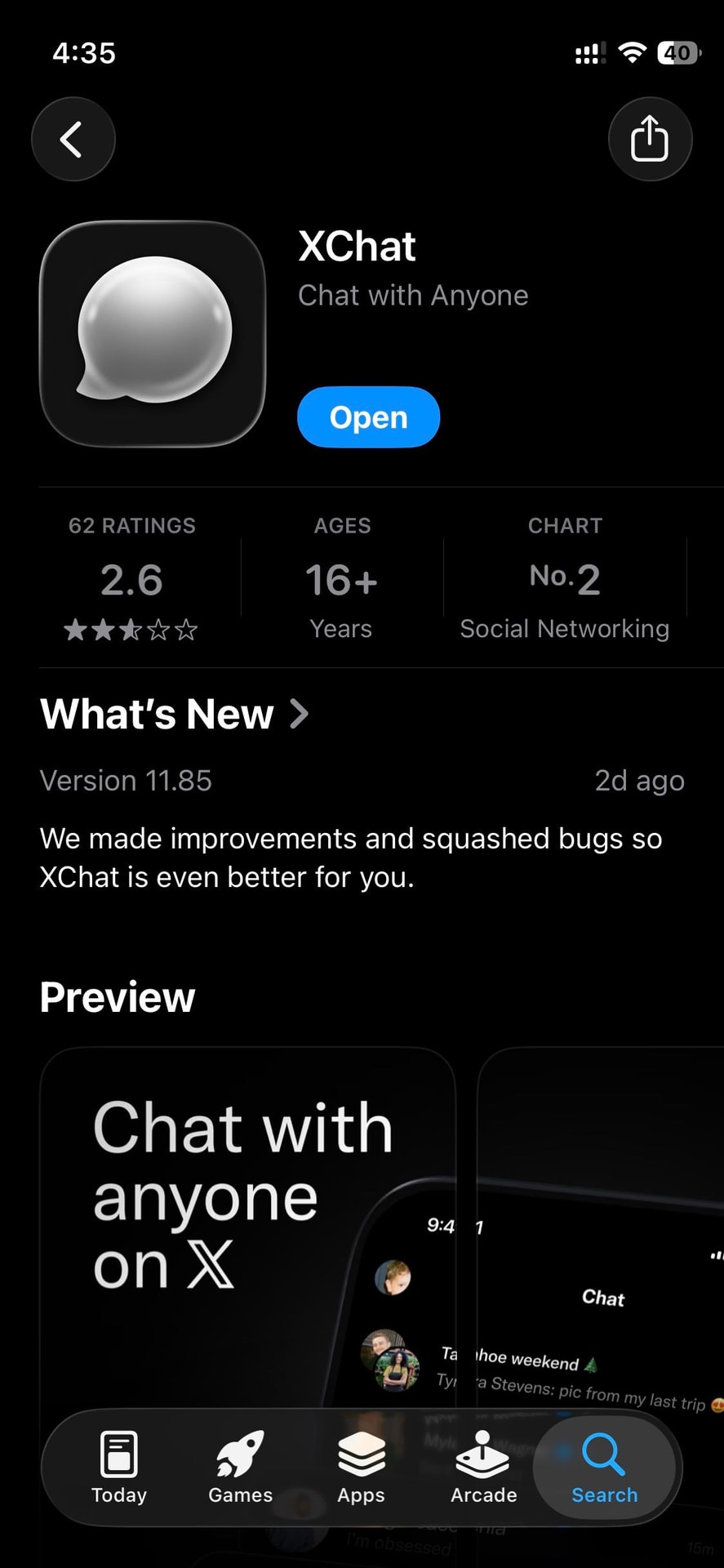The height and width of the screenshot is (1568, 724).
Task: Switch to the Apps tab
Action: [361, 1468]
